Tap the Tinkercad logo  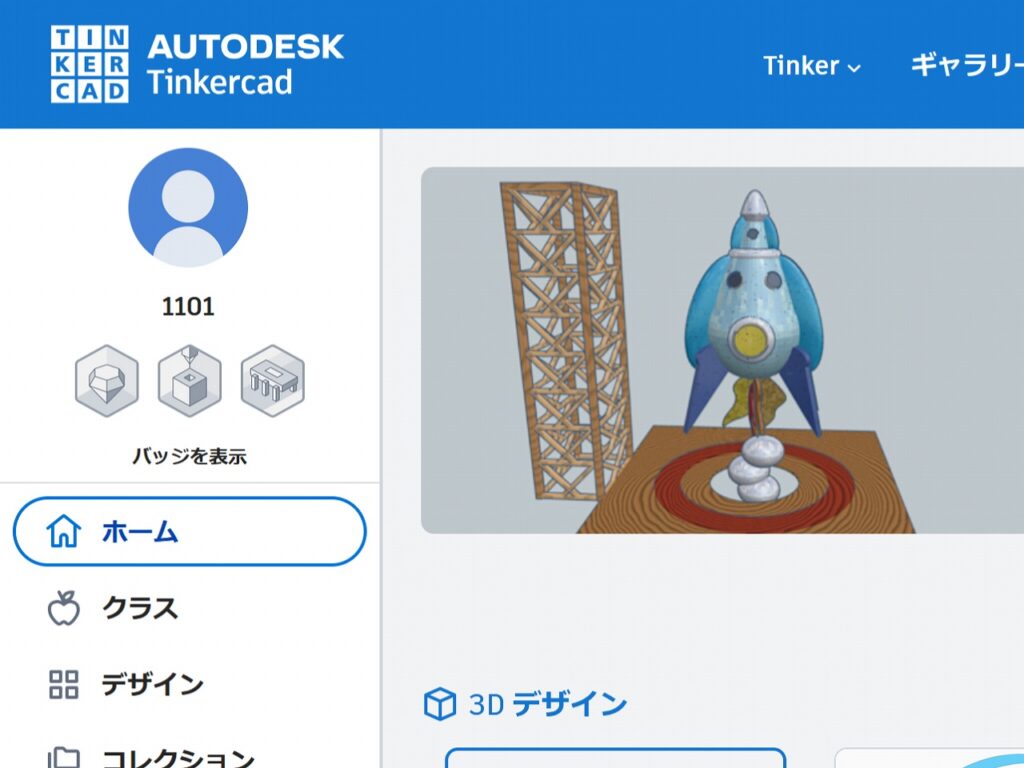pos(197,64)
